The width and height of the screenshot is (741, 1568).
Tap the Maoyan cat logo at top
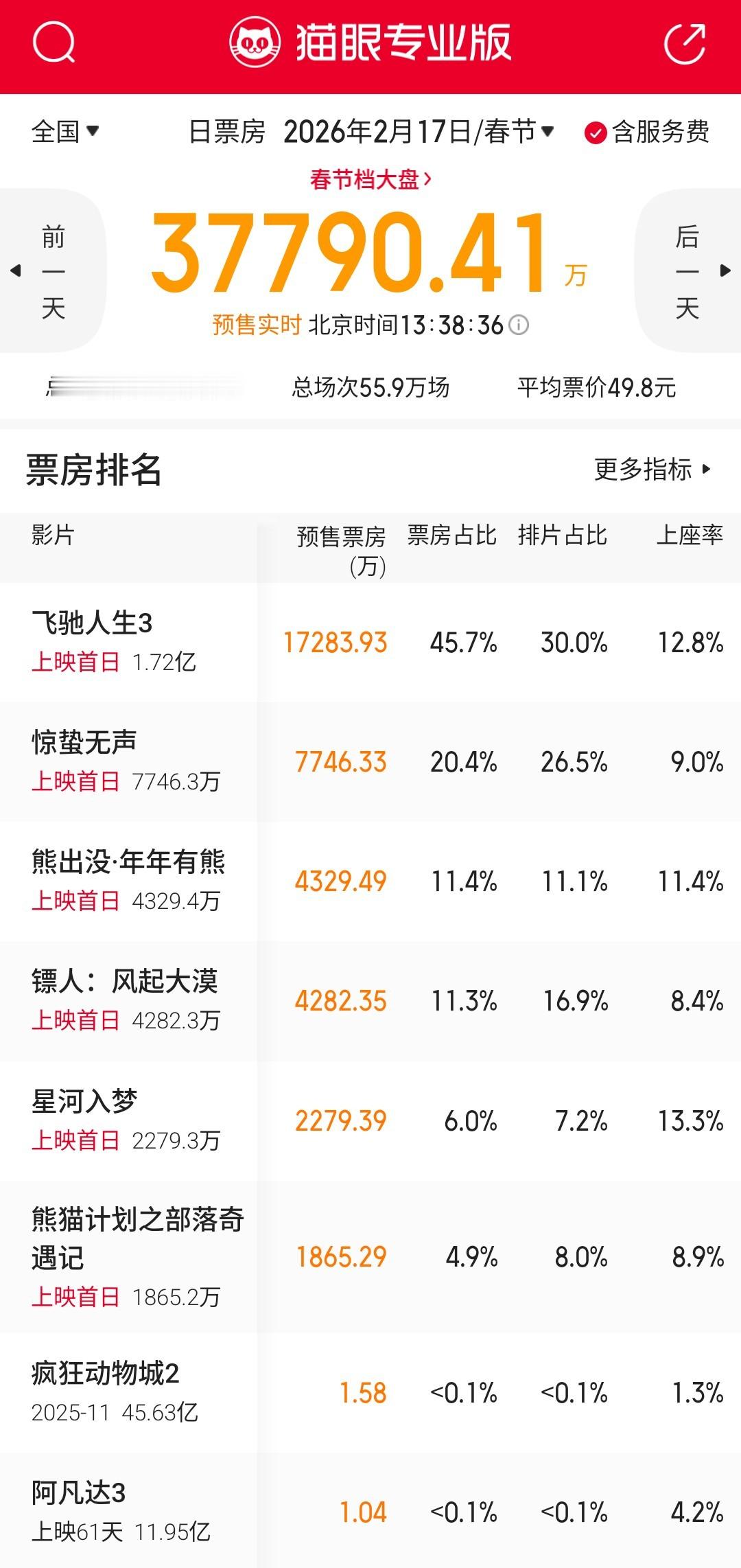(257, 43)
